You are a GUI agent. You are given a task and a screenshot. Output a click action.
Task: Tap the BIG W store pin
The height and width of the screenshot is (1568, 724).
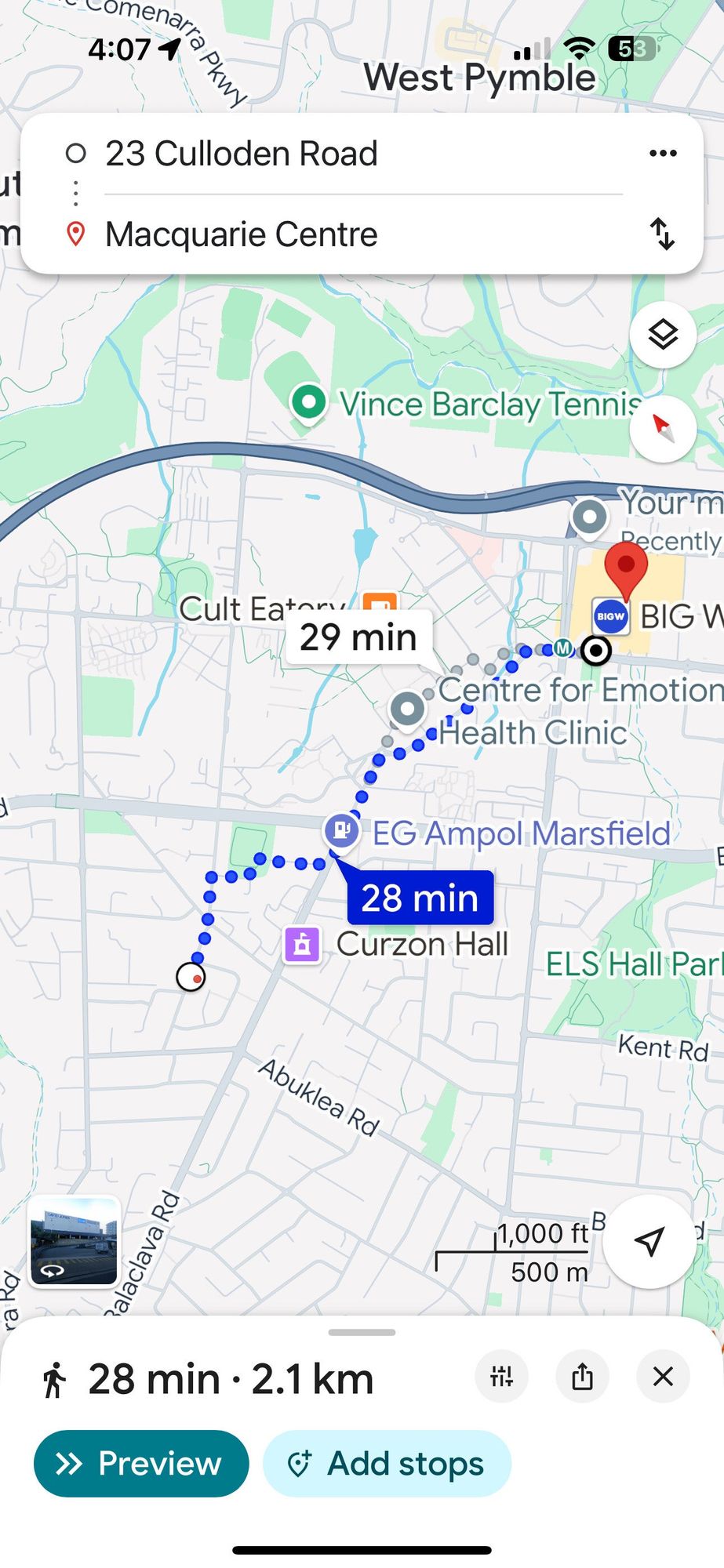pyautogui.click(x=611, y=616)
